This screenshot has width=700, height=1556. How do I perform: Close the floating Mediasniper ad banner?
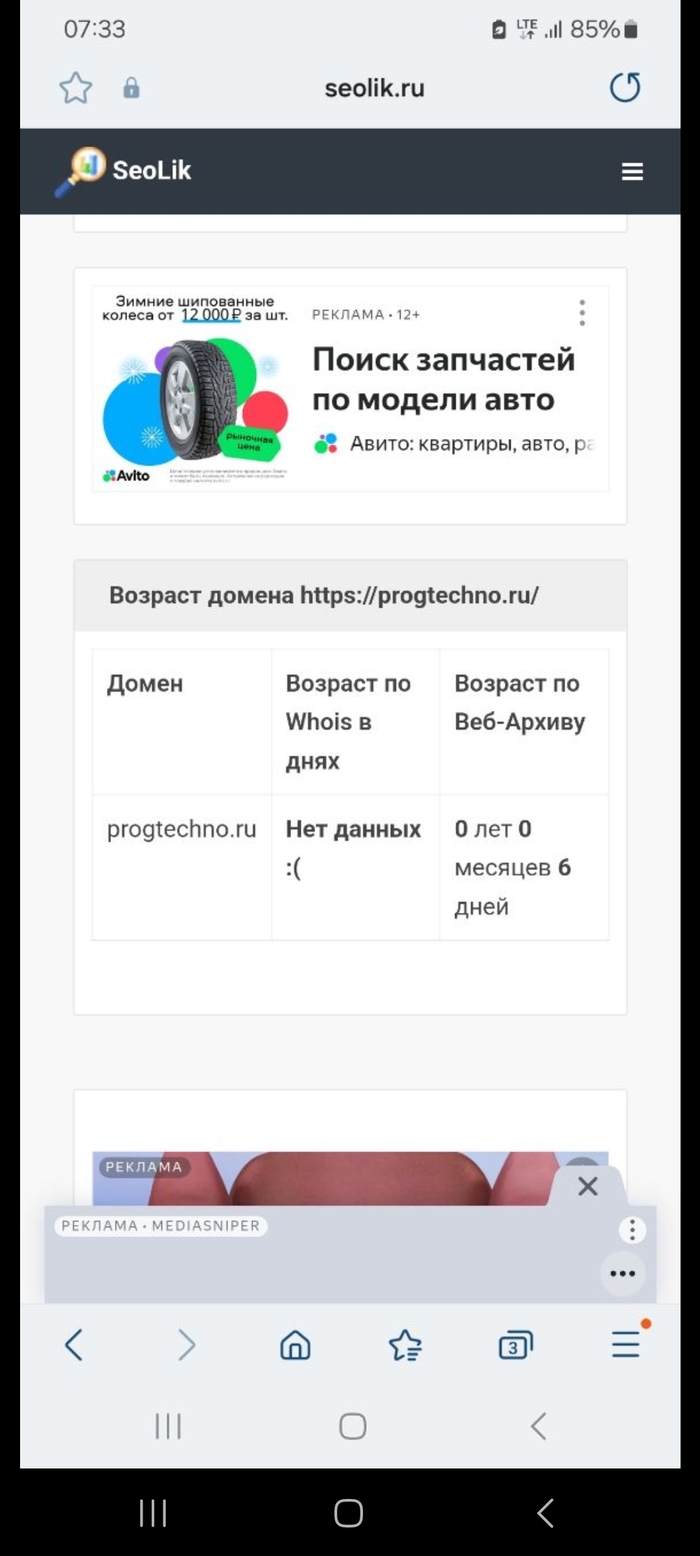[587, 1187]
